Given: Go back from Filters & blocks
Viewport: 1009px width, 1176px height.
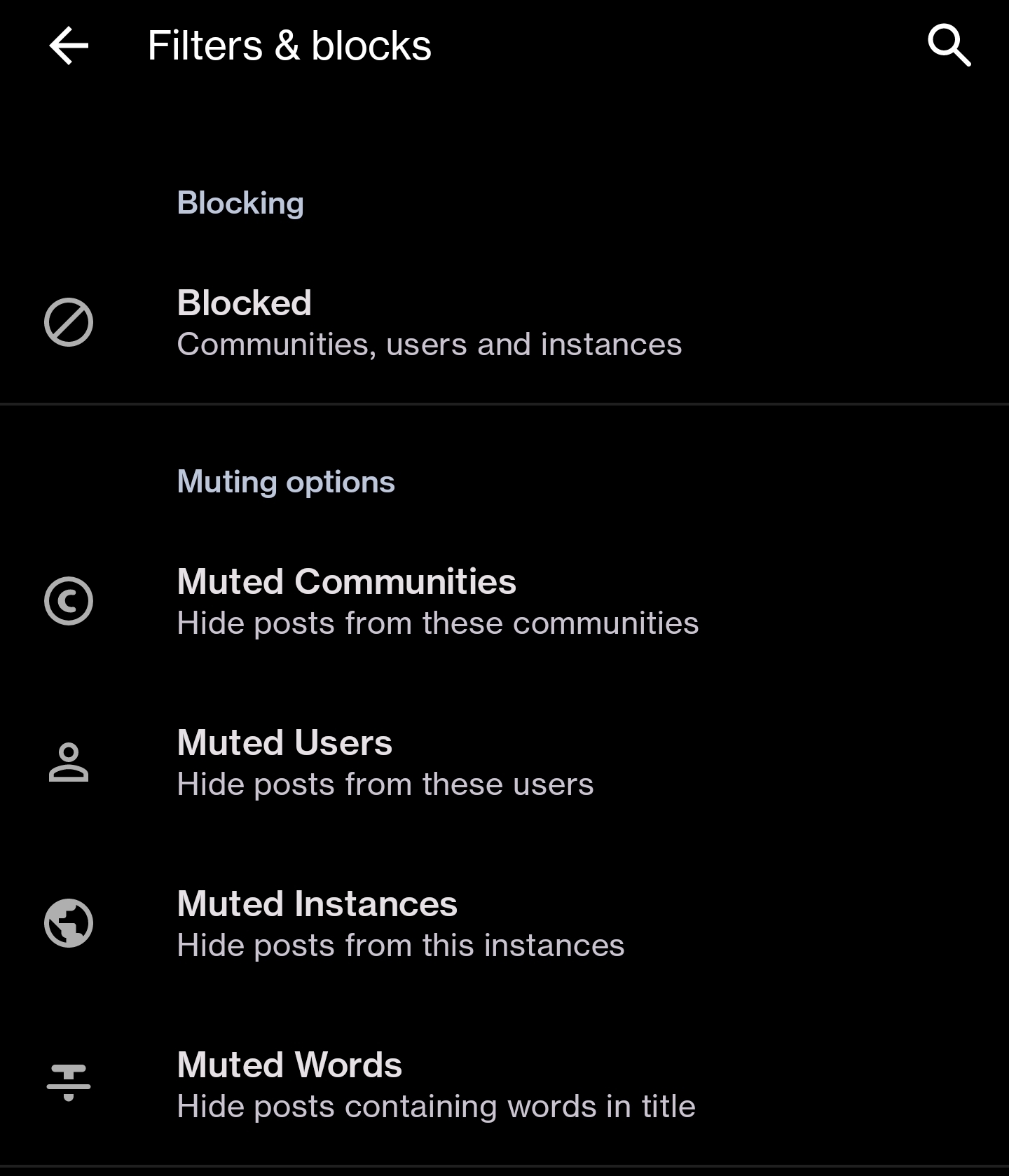Looking at the screenshot, I should click(x=69, y=46).
